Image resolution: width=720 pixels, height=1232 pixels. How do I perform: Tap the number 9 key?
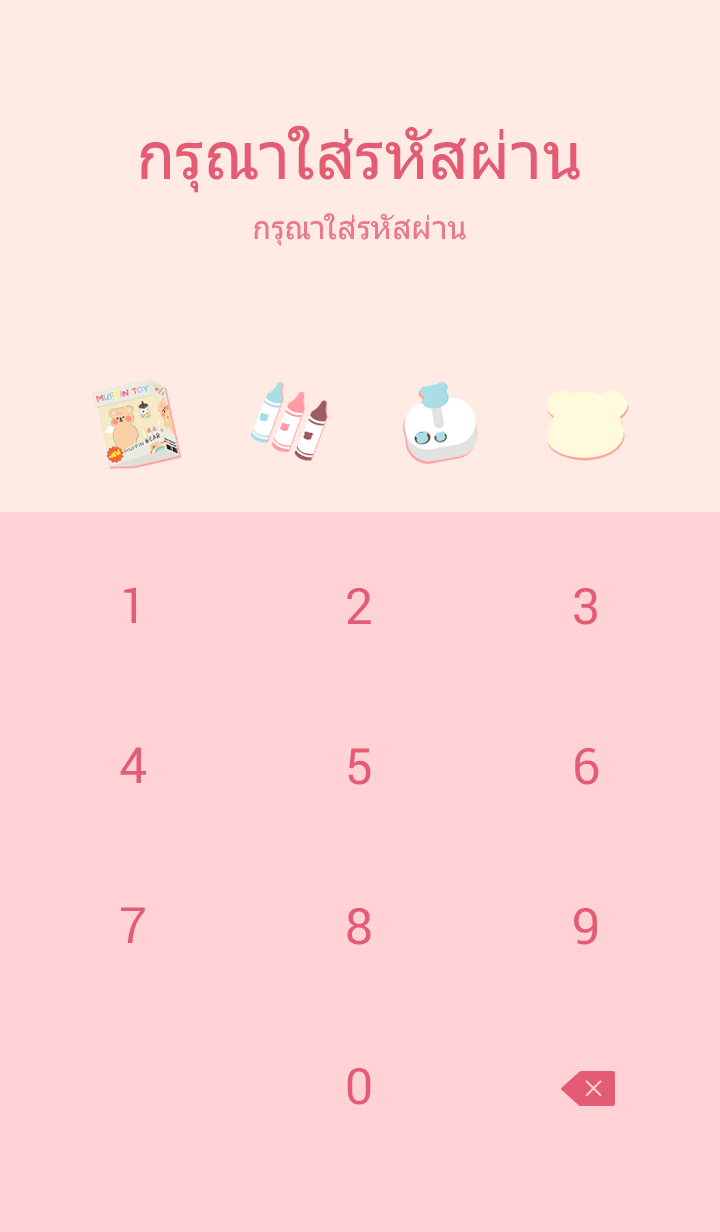pyautogui.click(x=585, y=927)
